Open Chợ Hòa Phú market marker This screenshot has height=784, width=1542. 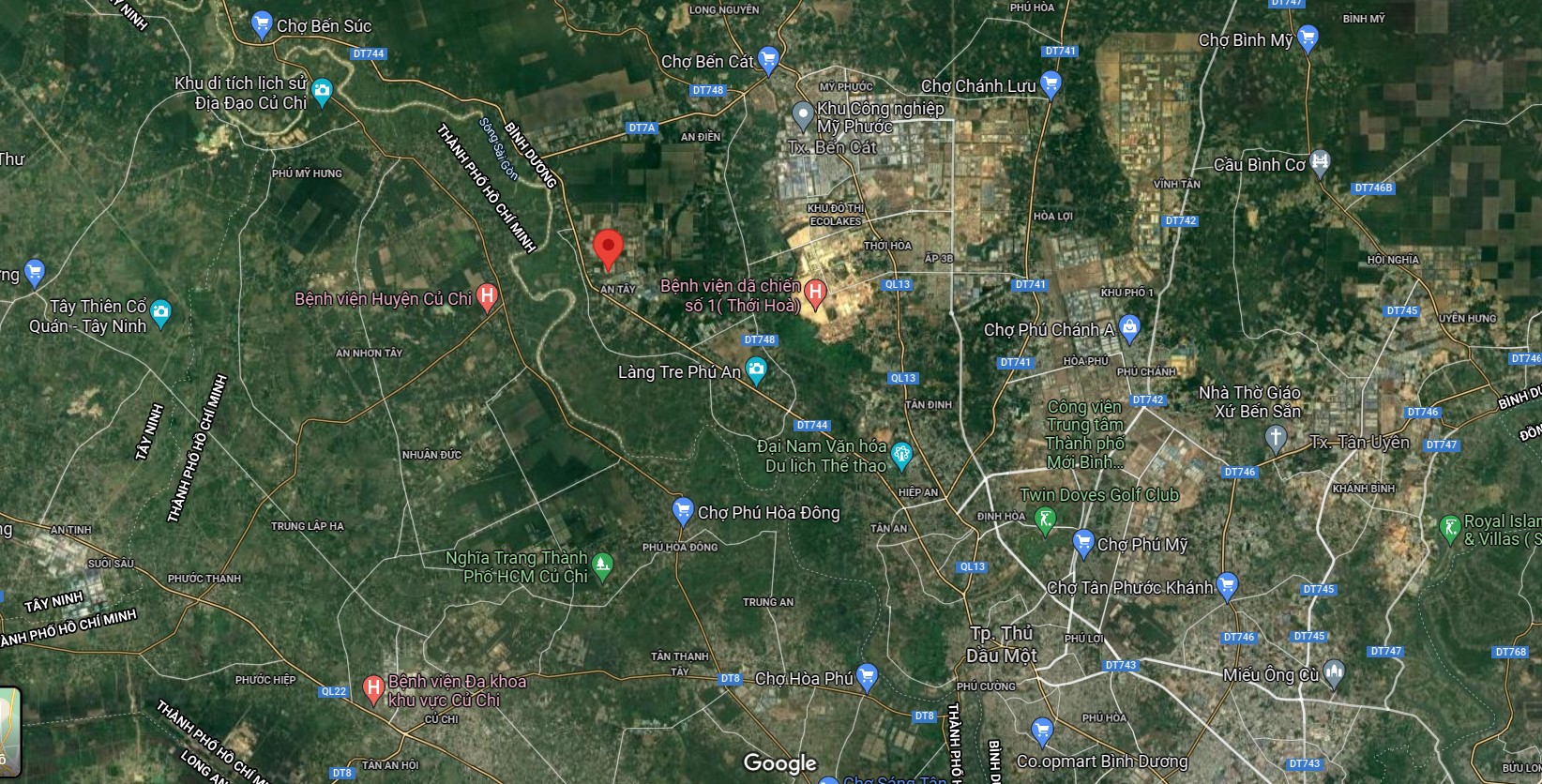coord(867,676)
